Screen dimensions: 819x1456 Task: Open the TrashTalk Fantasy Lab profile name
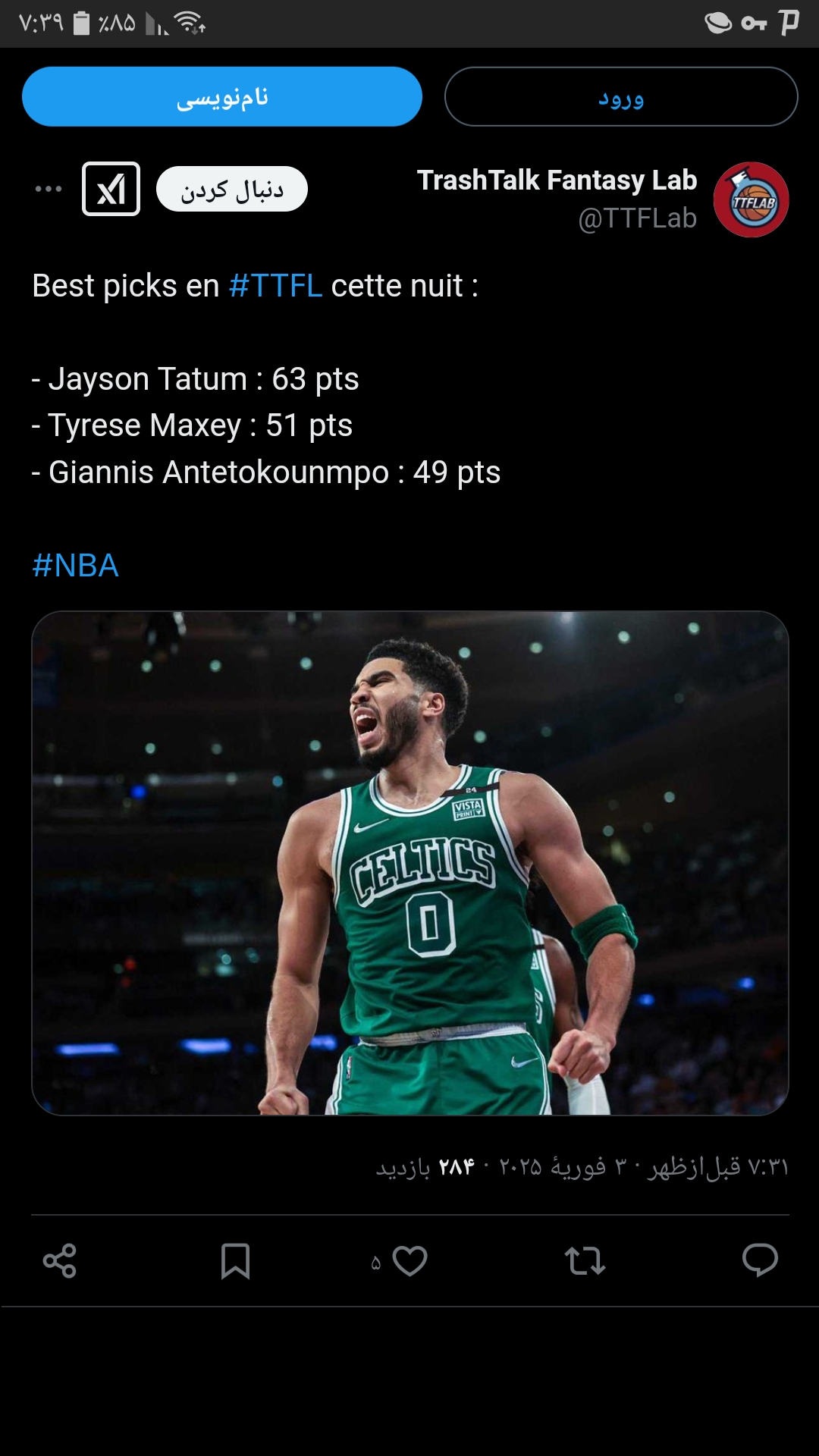point(557,180)
